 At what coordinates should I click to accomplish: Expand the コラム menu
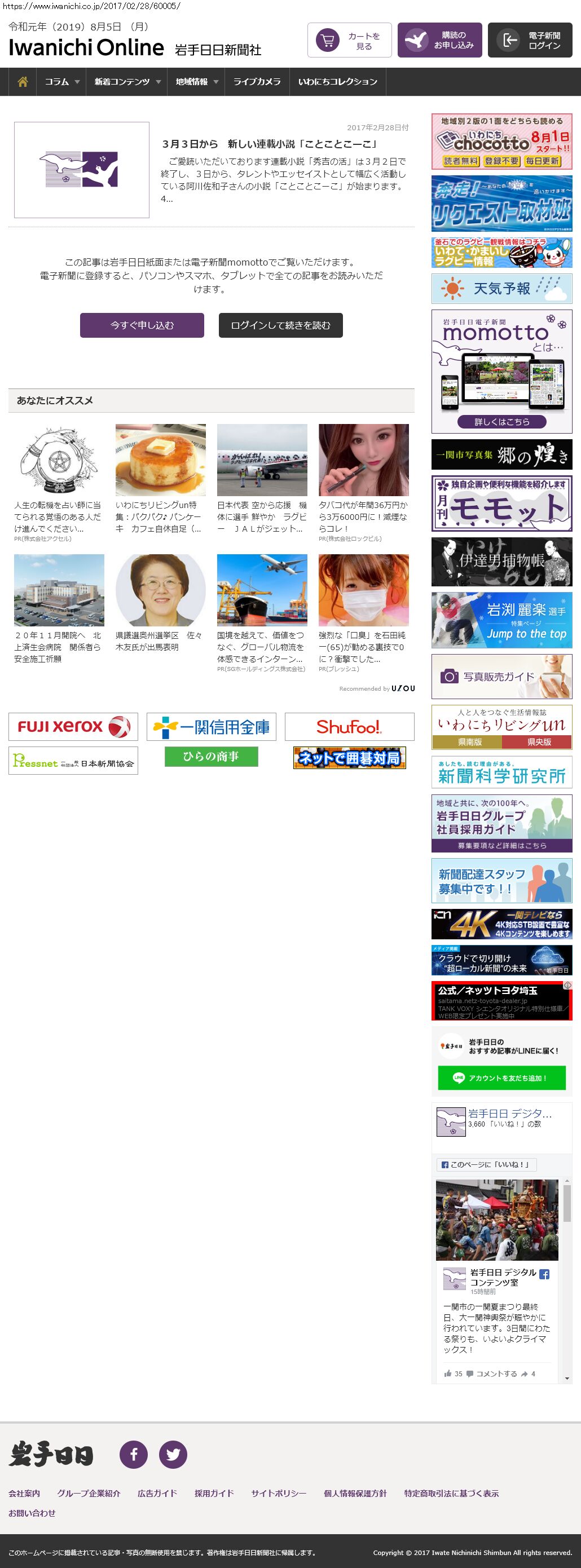pyautogui.click(x=61, y=82)
